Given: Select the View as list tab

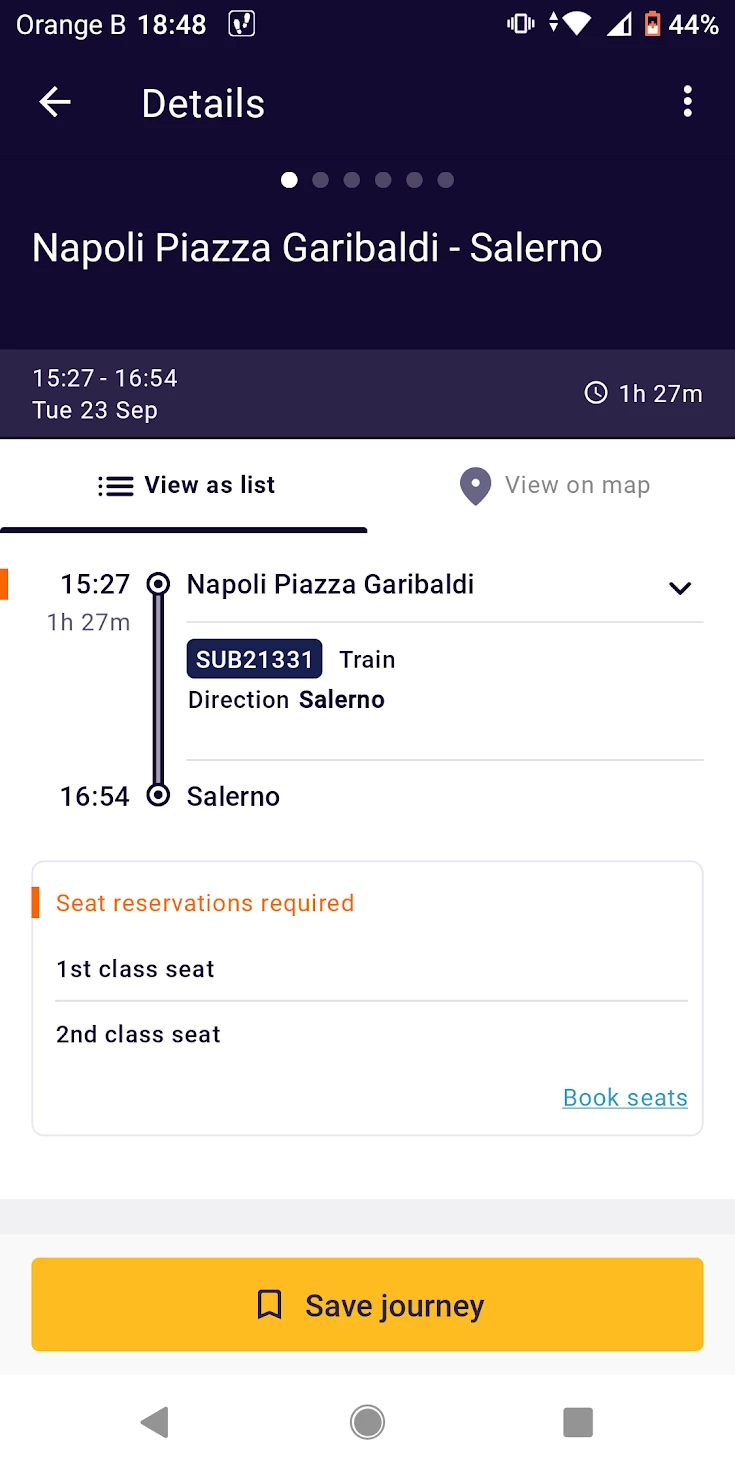Looking at the screenshot, I should click(x=186, y=486).
